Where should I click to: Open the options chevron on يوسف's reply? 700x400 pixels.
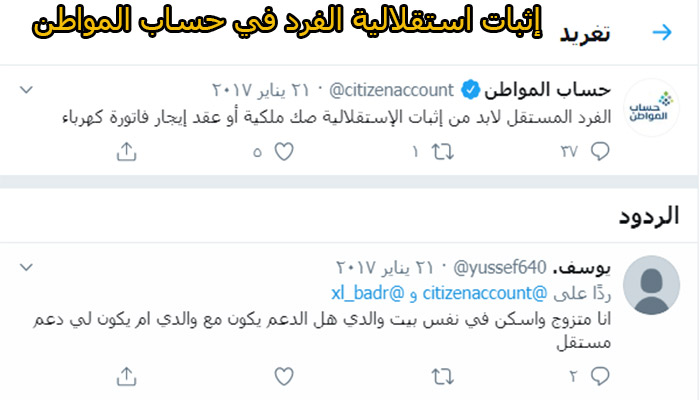27,267
